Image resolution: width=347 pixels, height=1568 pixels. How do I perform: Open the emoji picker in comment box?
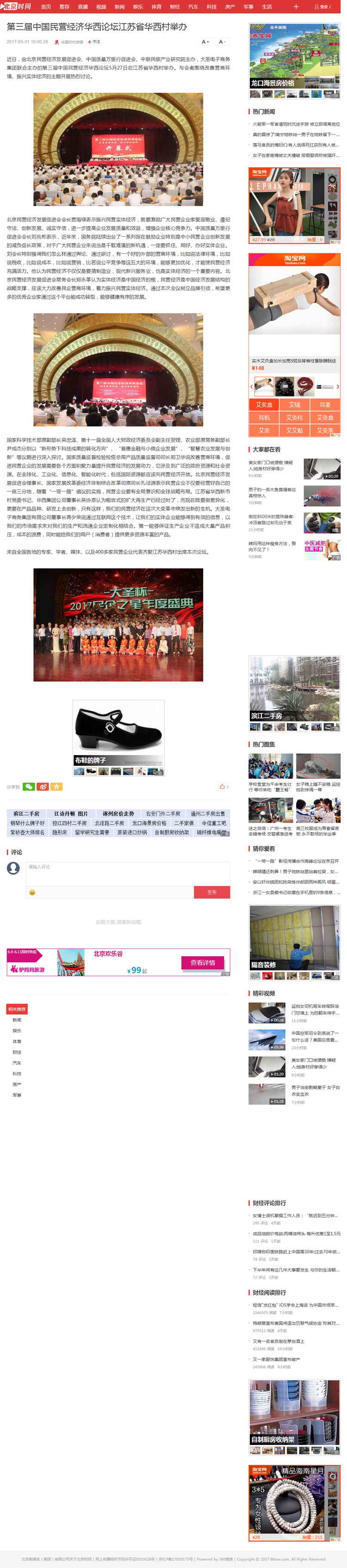point(32,892)
